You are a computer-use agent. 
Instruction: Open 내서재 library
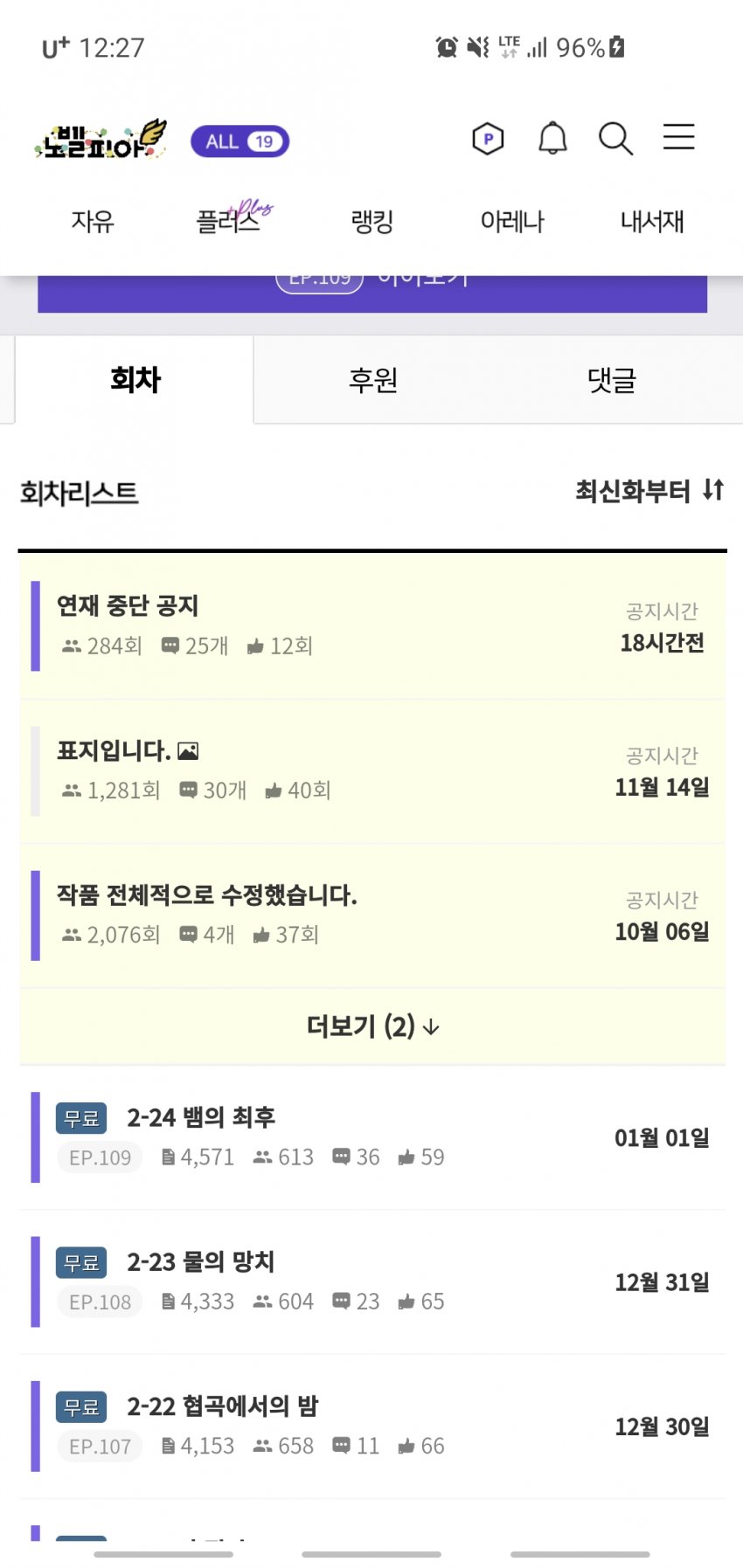point(652,221)
